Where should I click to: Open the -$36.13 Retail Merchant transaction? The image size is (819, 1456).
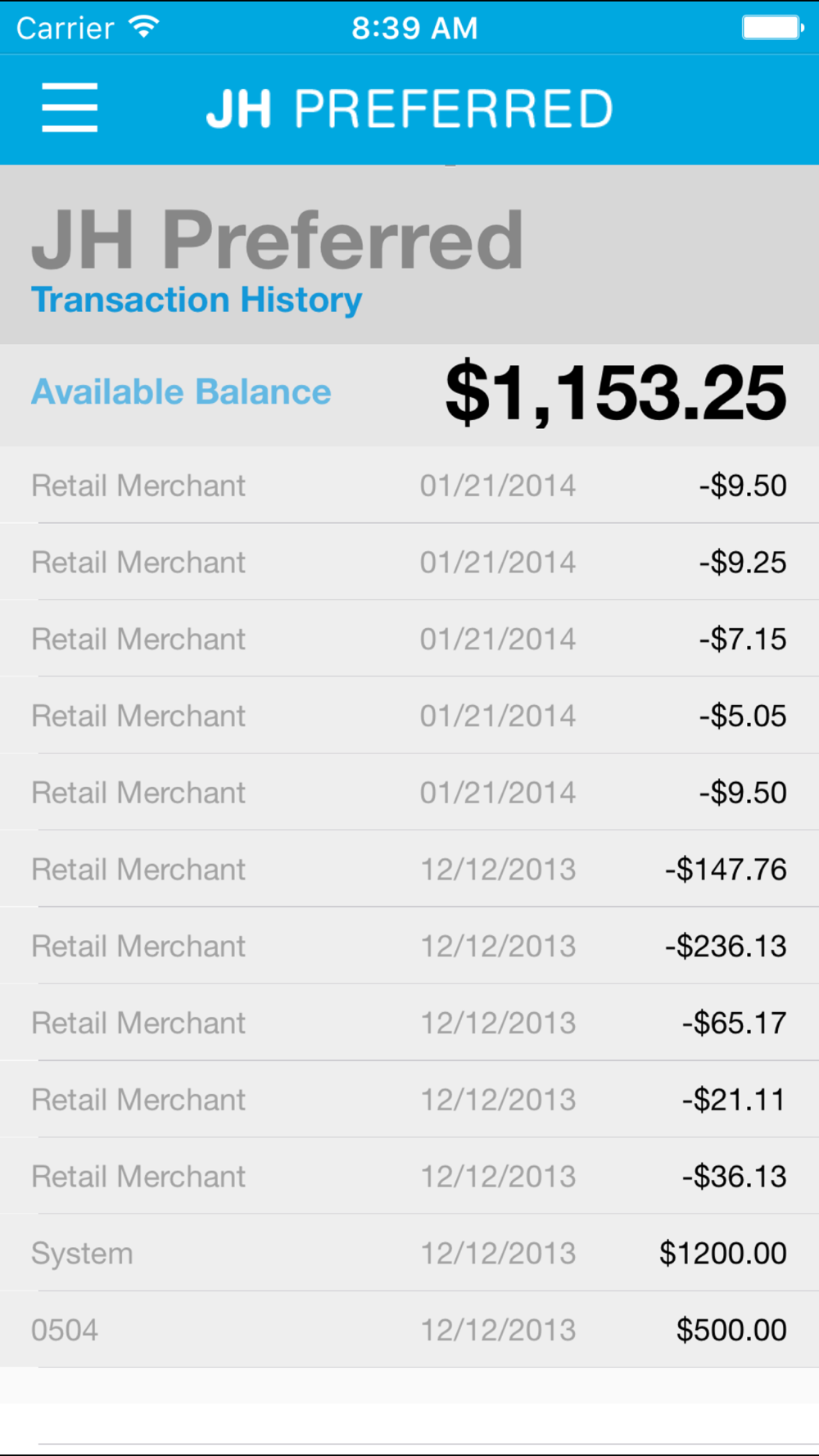(x=409, y=1176)
